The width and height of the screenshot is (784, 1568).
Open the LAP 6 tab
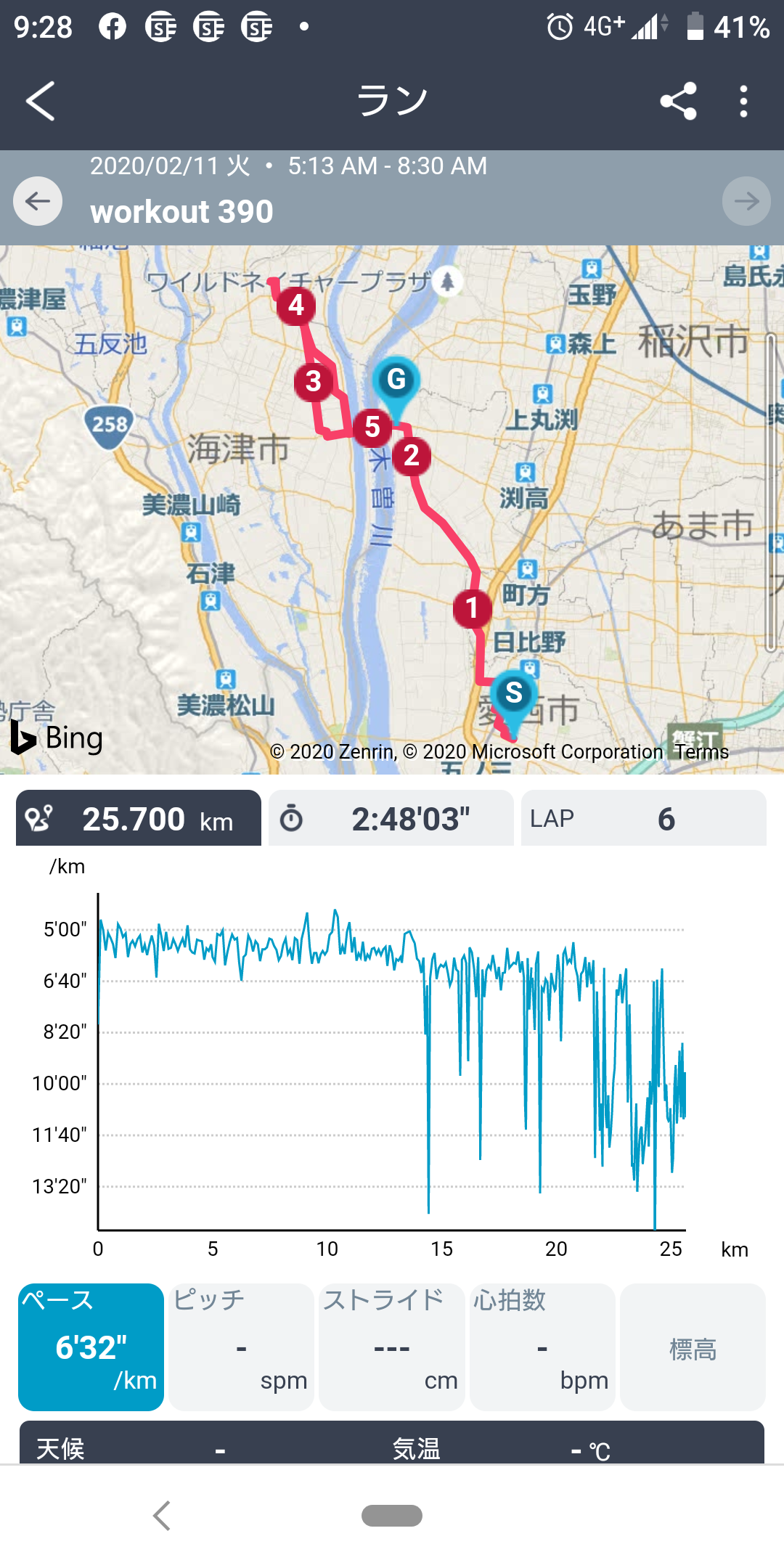coord(644,818)
